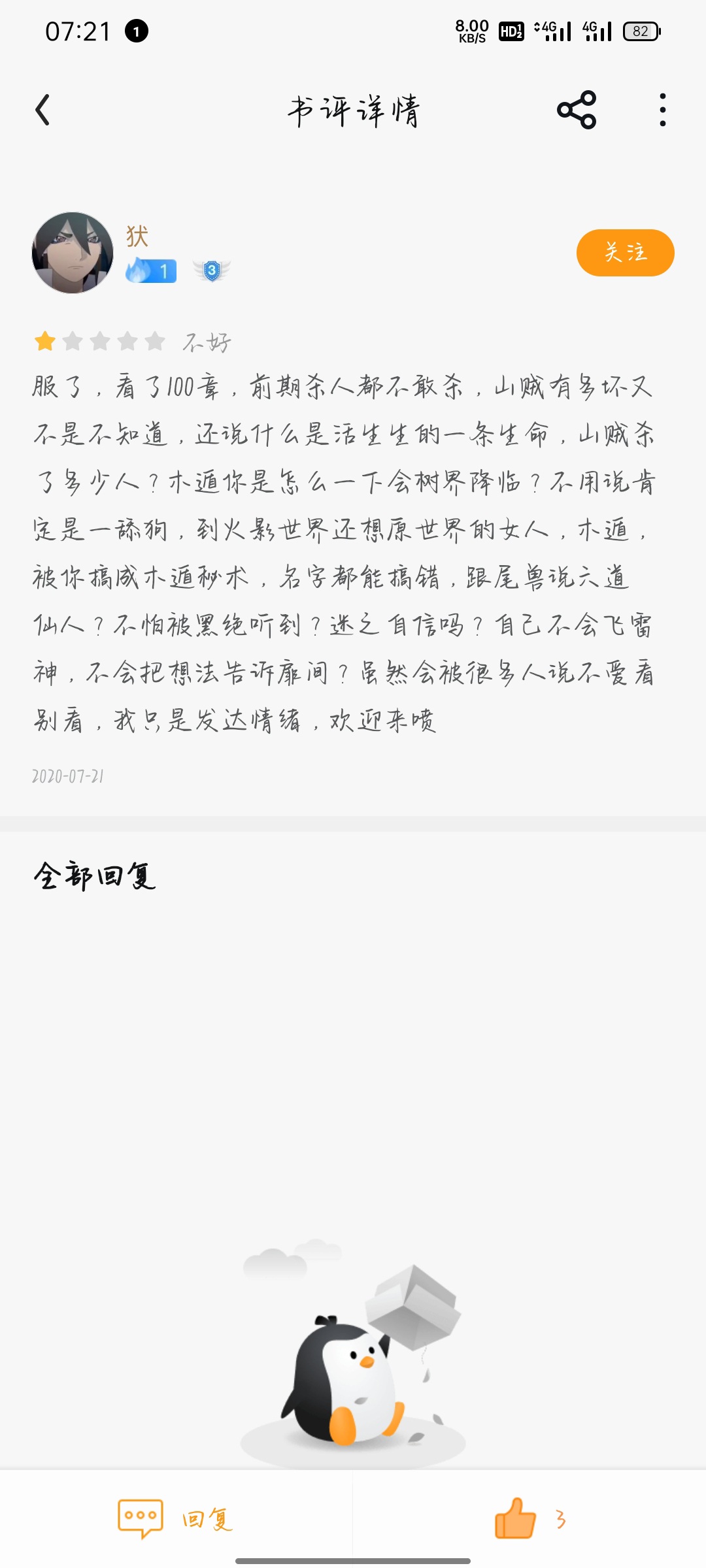
Task: Open the reviewer's profile avatar
Action: [x=73, y=253]
